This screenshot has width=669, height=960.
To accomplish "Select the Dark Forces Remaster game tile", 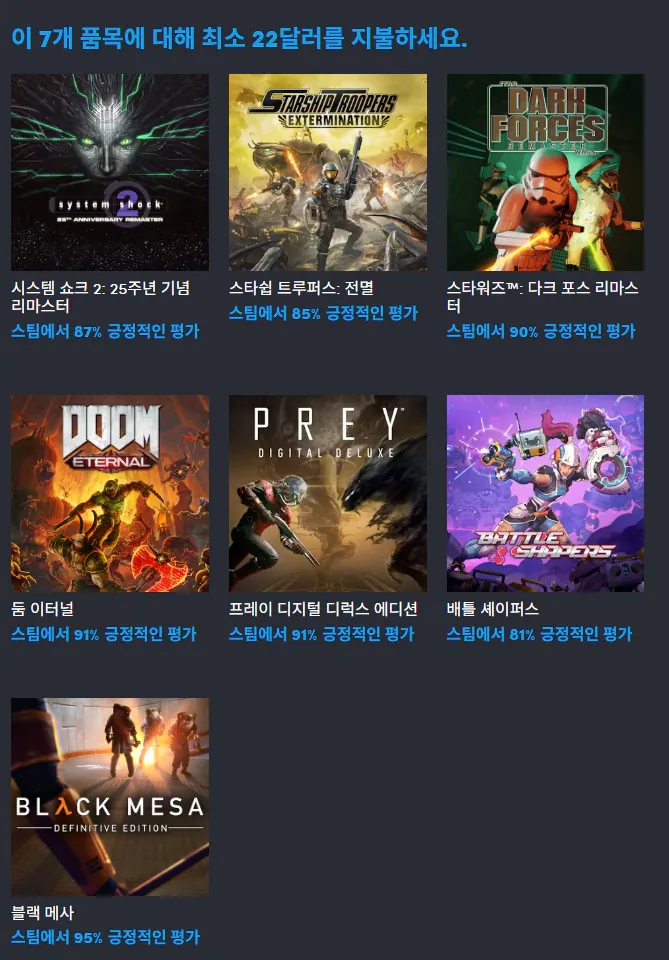I will point(545,172).
